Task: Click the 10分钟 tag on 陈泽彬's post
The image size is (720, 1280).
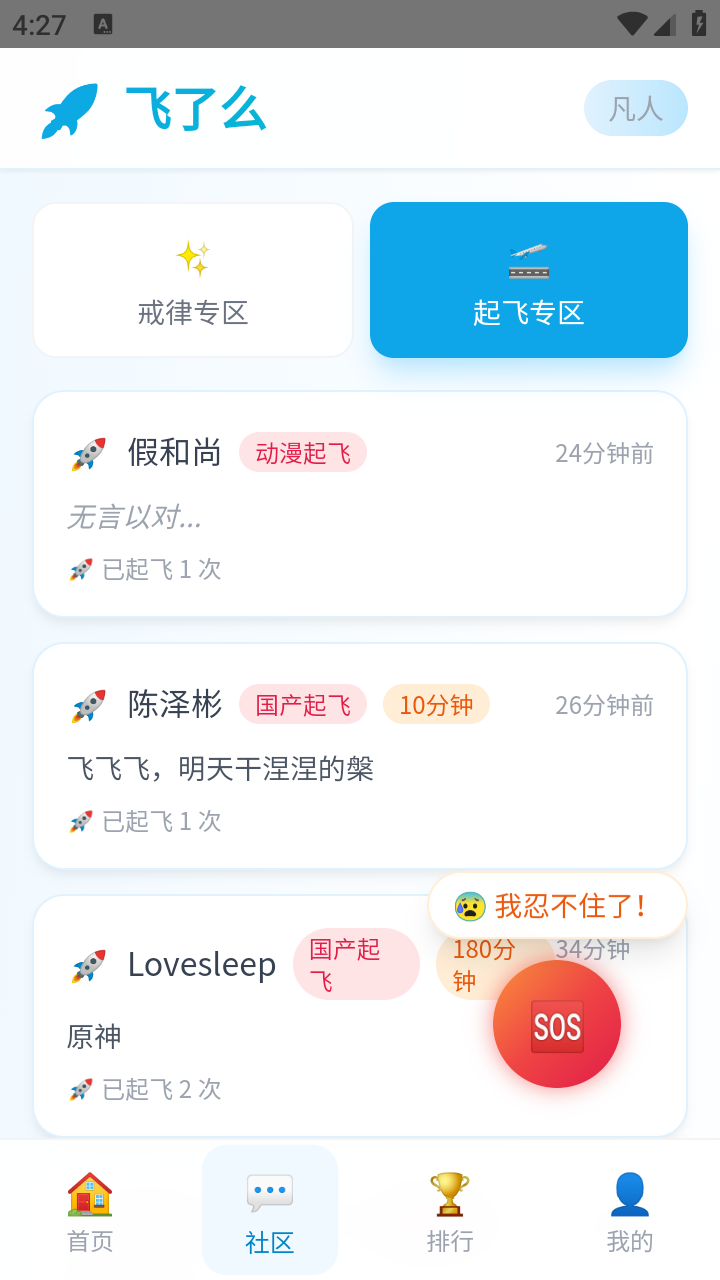Action: point(436,705)
